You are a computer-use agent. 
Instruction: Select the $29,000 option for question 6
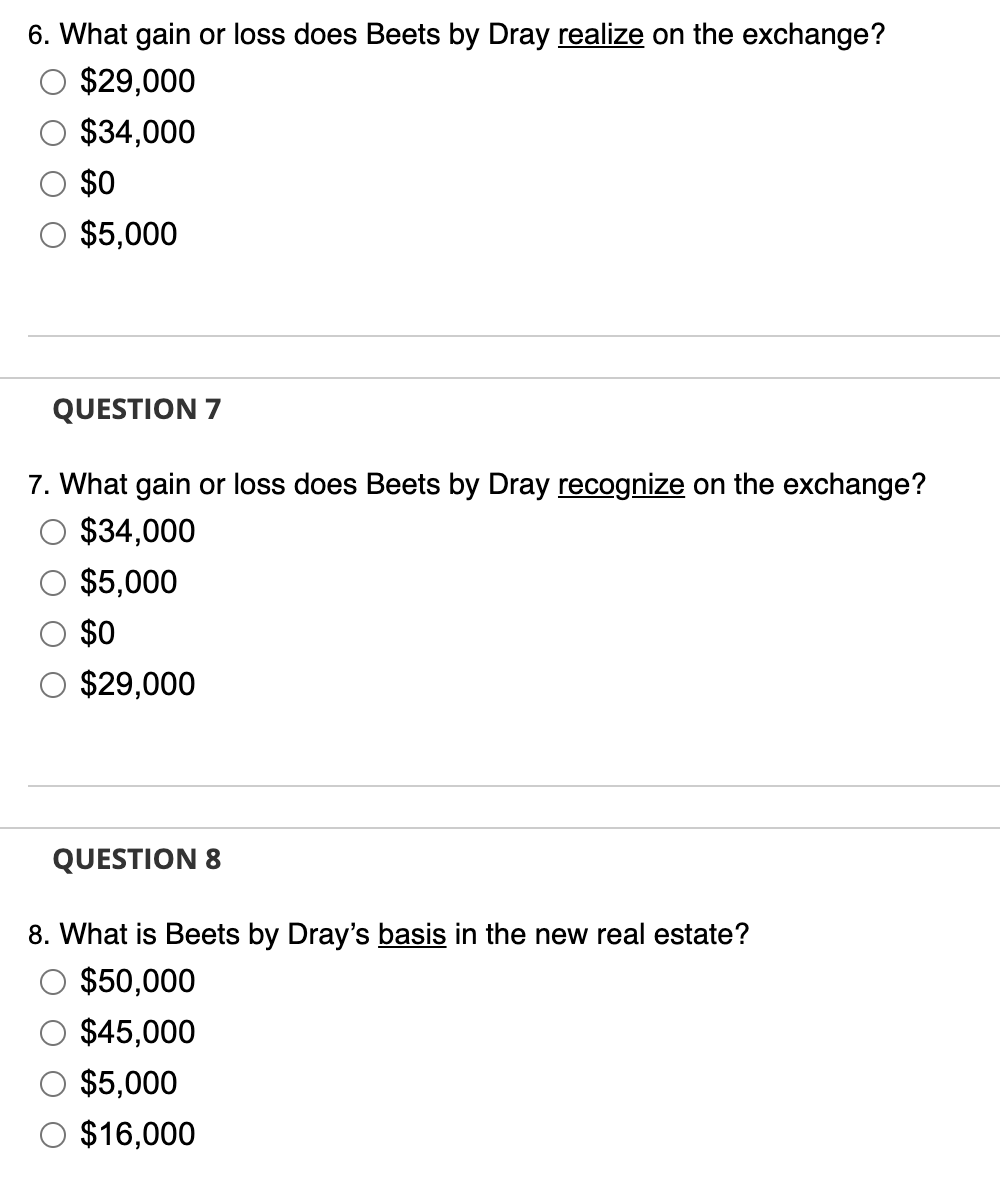pos(52,82)
